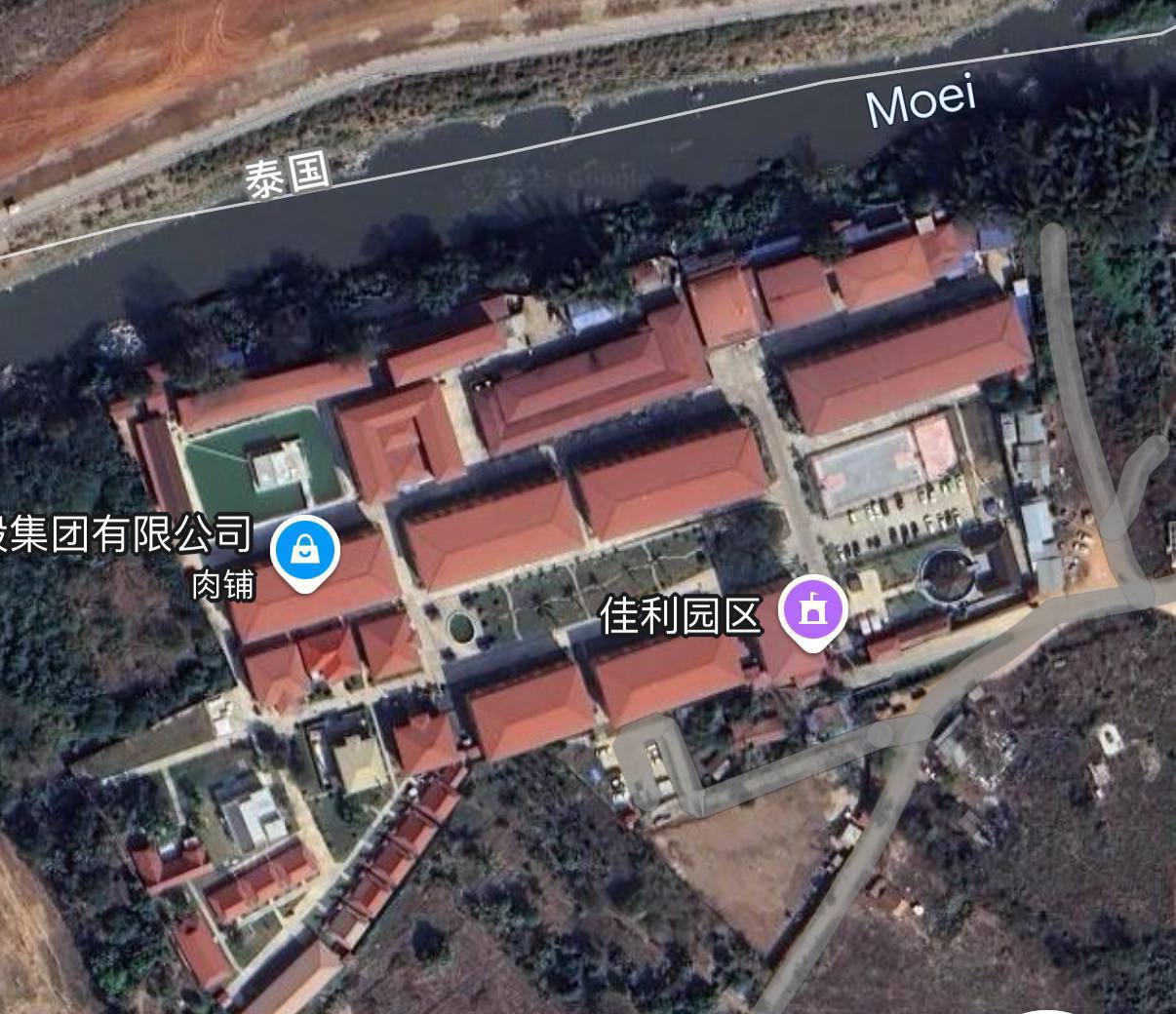This screenshot has width=1176, height=1014.
Task: Select the 佳利园区 purple place marker
Action: tap(813, 609)
